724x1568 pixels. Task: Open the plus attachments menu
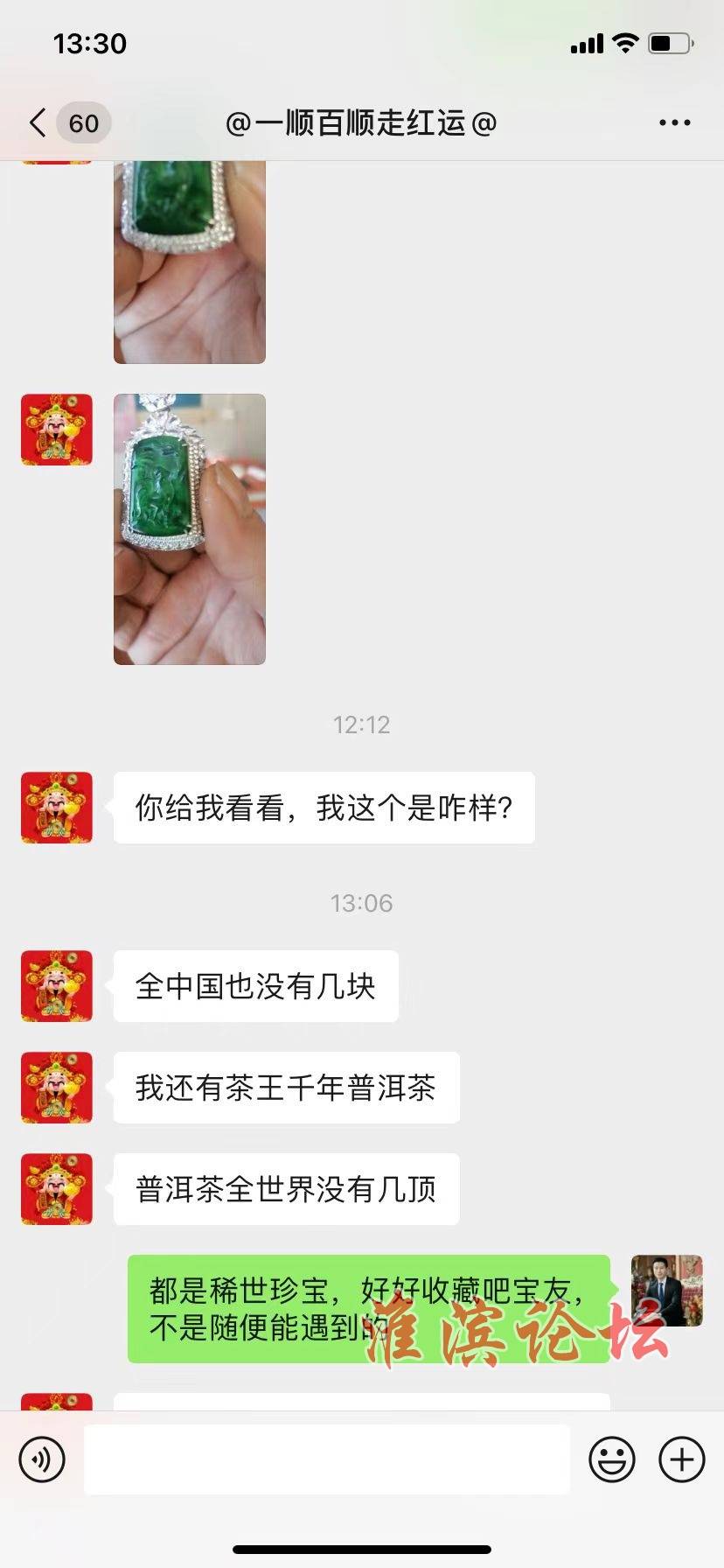[x=681, y=1459]
